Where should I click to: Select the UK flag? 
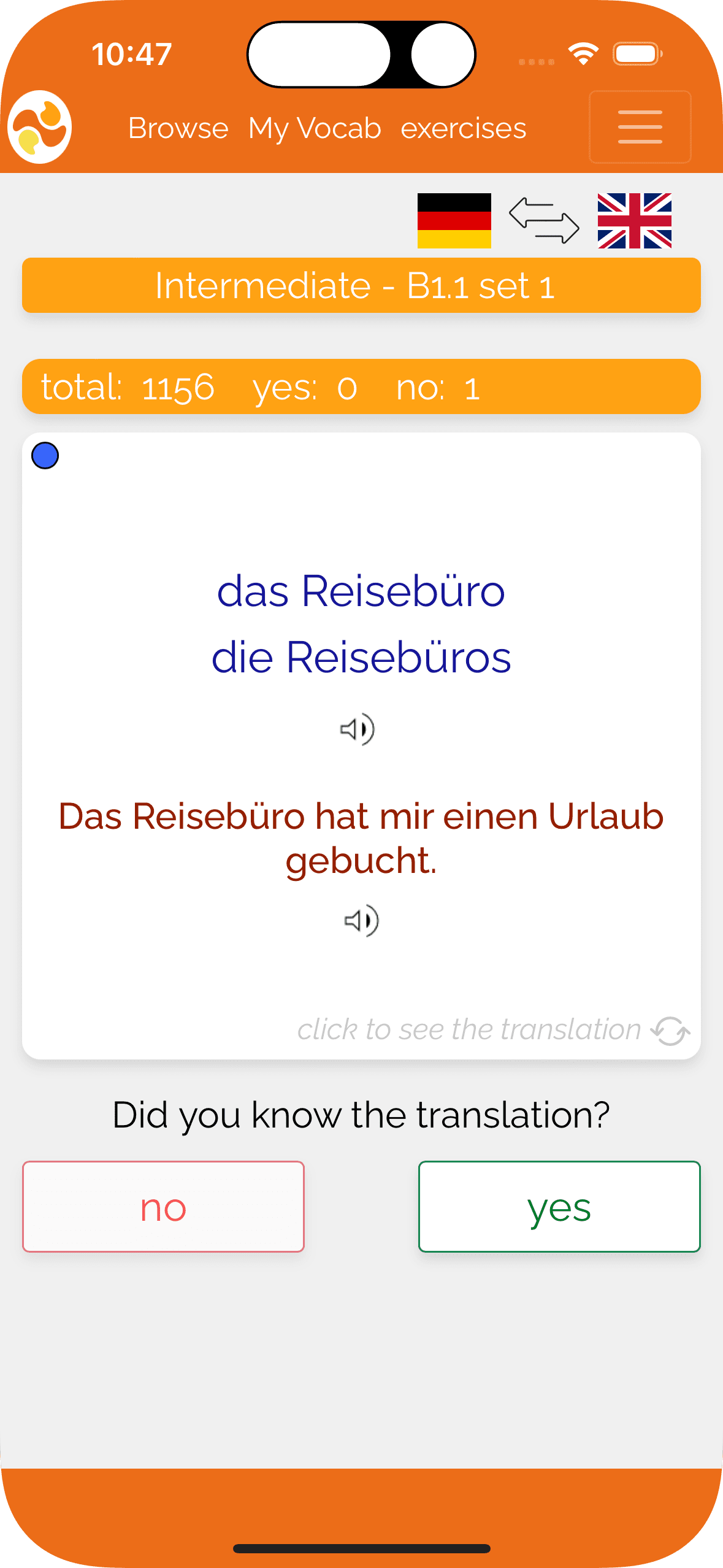634,220
